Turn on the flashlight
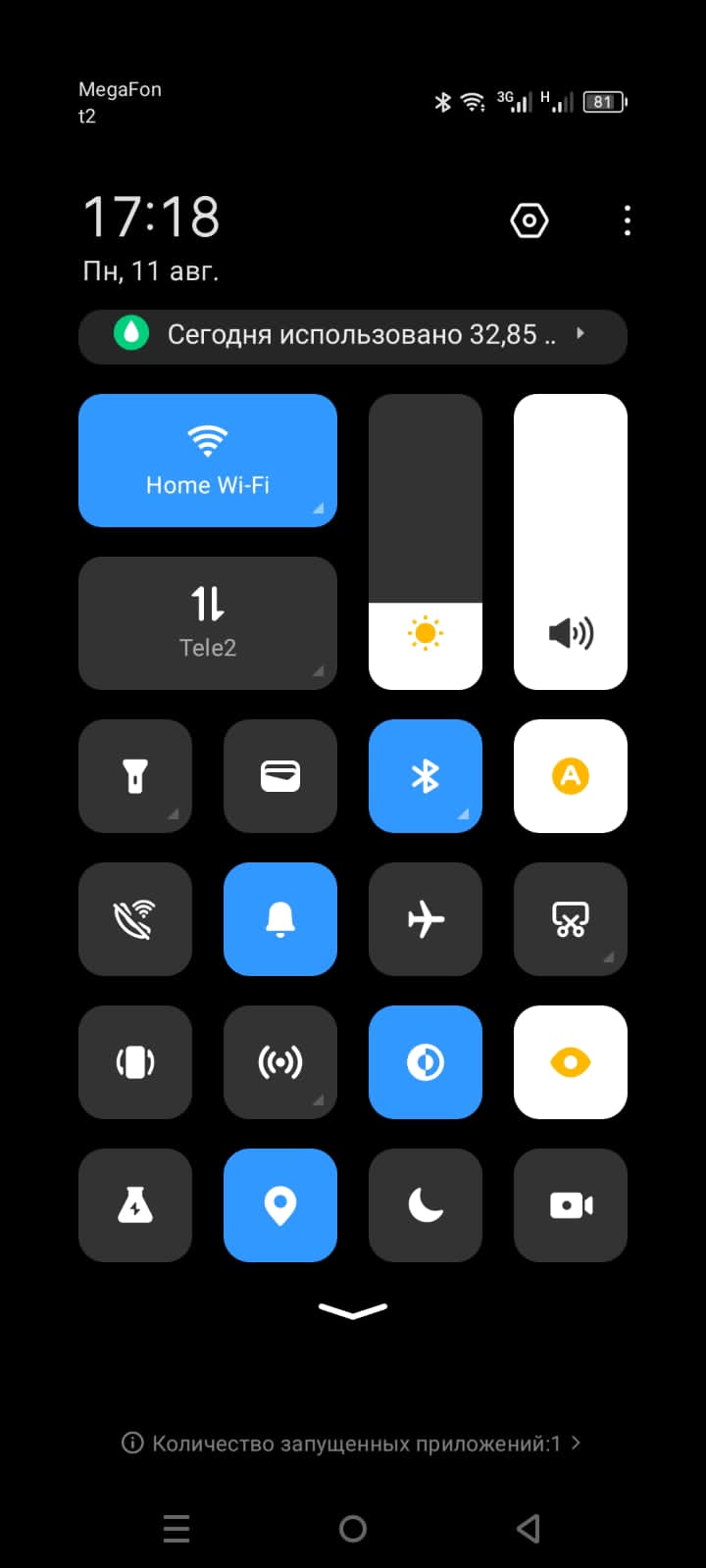Screen dimensions: 706x1568 (x=135, y=776)
